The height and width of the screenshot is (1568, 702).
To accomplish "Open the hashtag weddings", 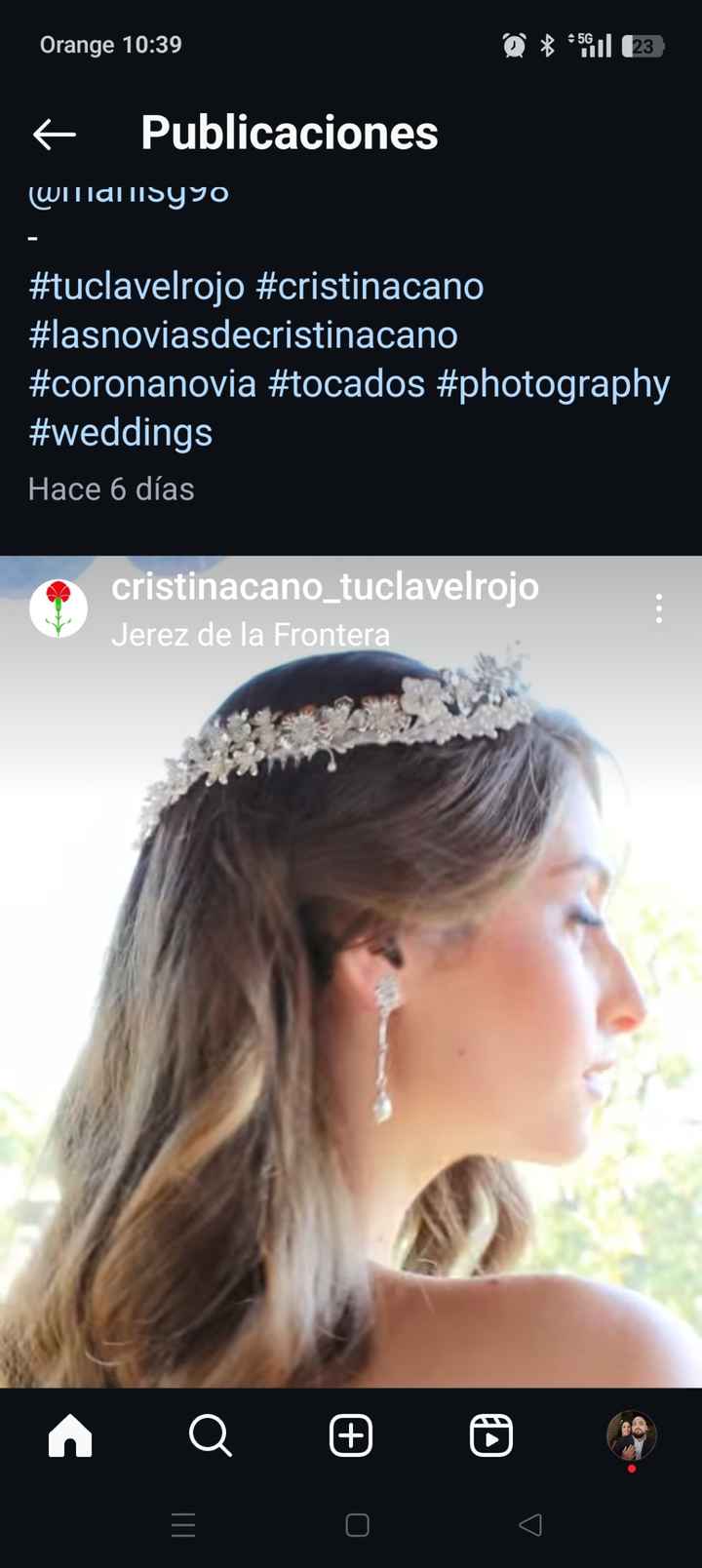I will 118,432.
